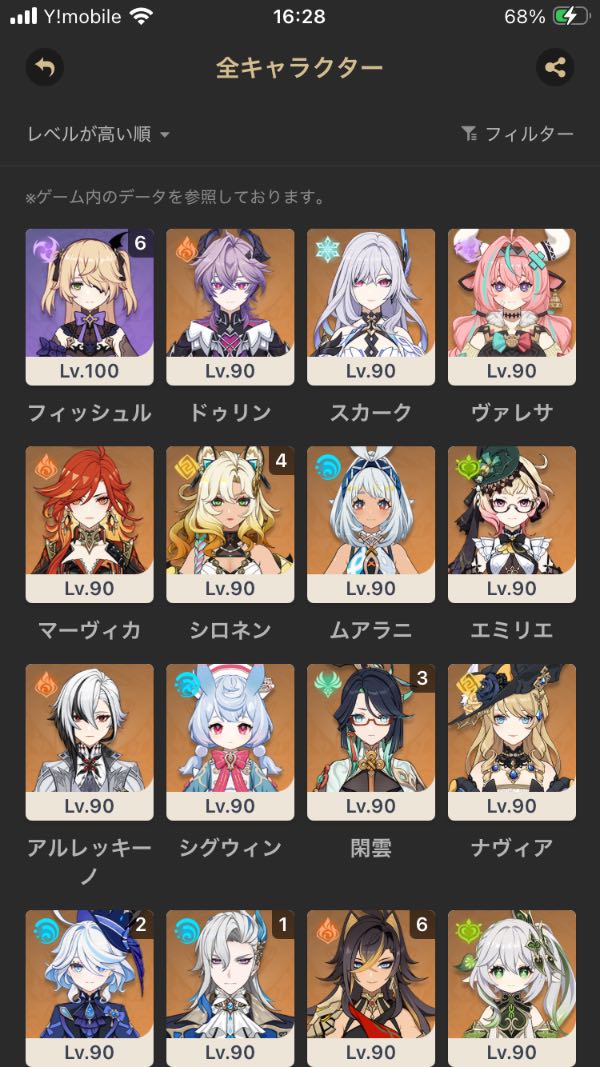Select the シロネン character tile

(230, 524)
